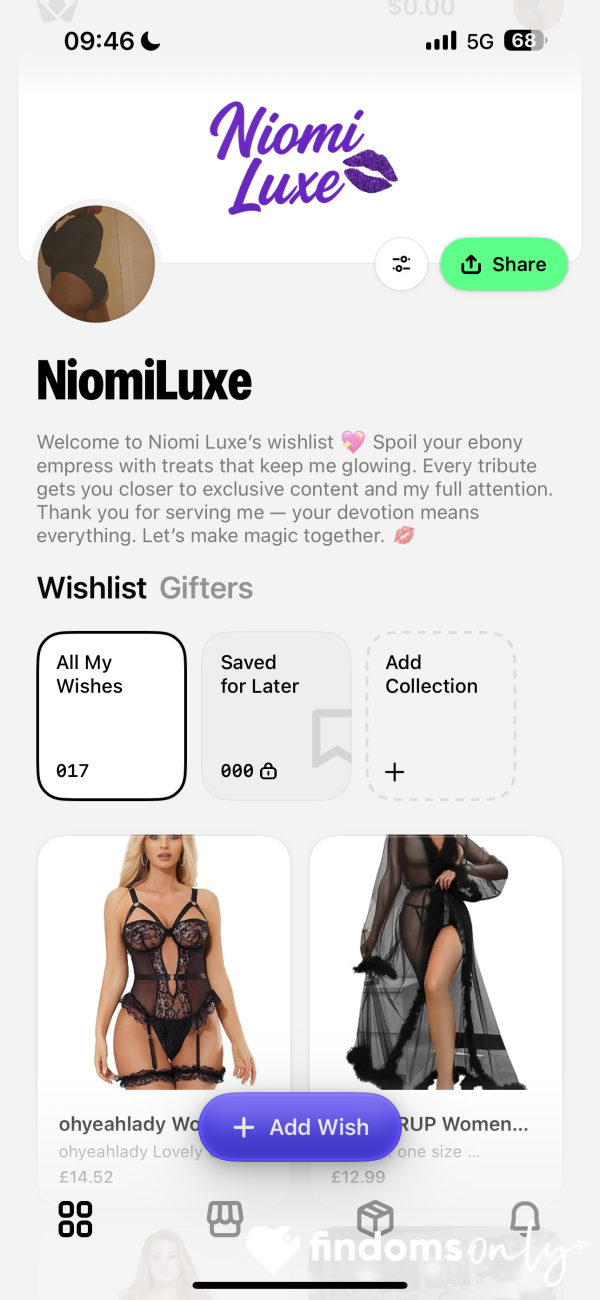Add a new collection
Image resolution: width=600 pixels, height=1300 pixels.
[441, 716]
